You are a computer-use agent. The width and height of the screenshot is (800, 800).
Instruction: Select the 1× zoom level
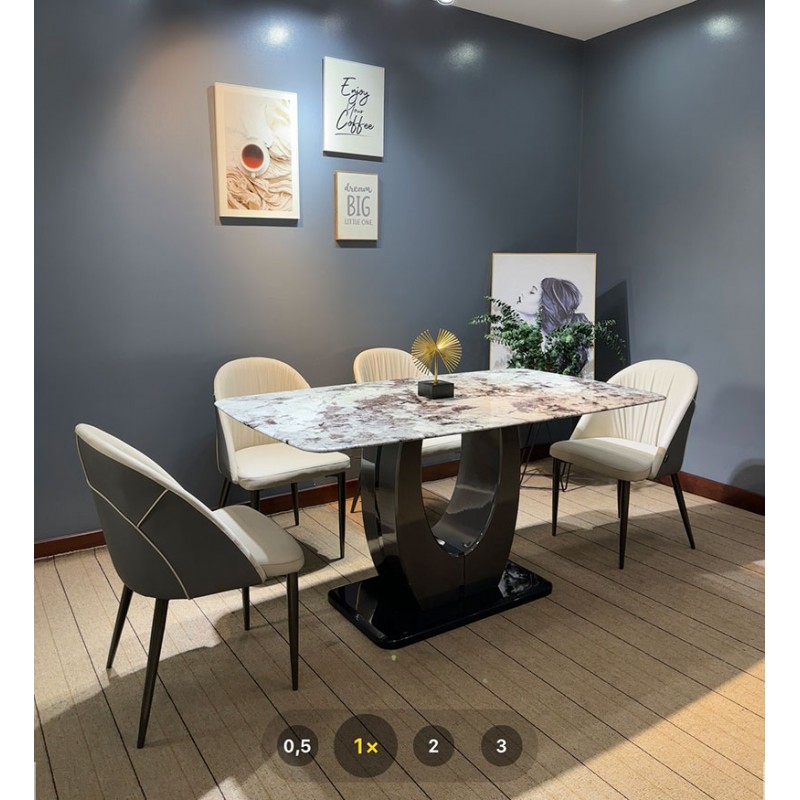365,746
